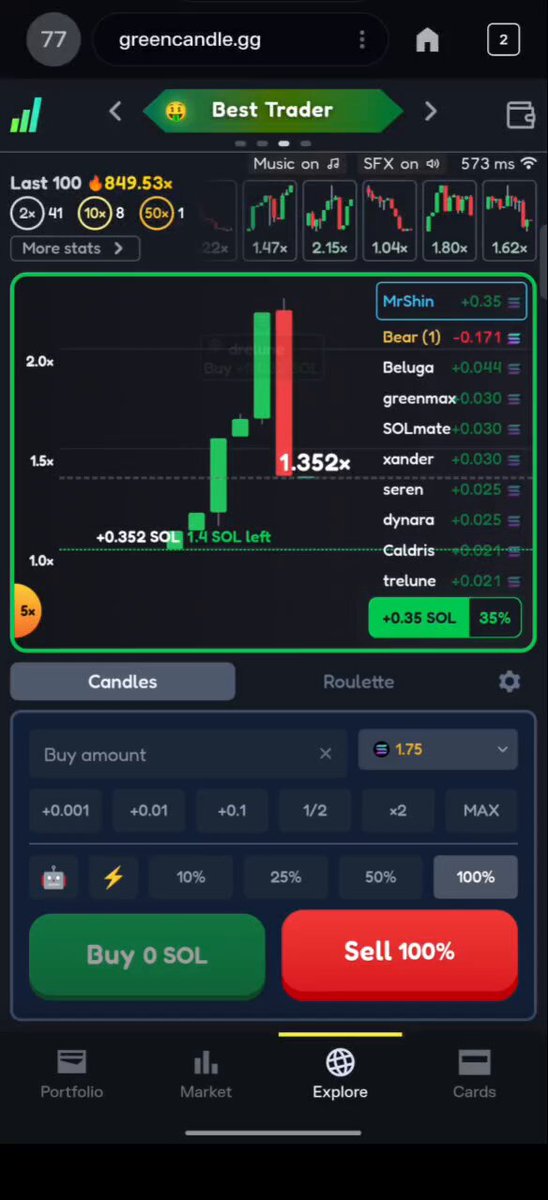This screenshot has width=548, height=1200.
Task: Switch to the Portfolio tab
Action: [71, 1075]
